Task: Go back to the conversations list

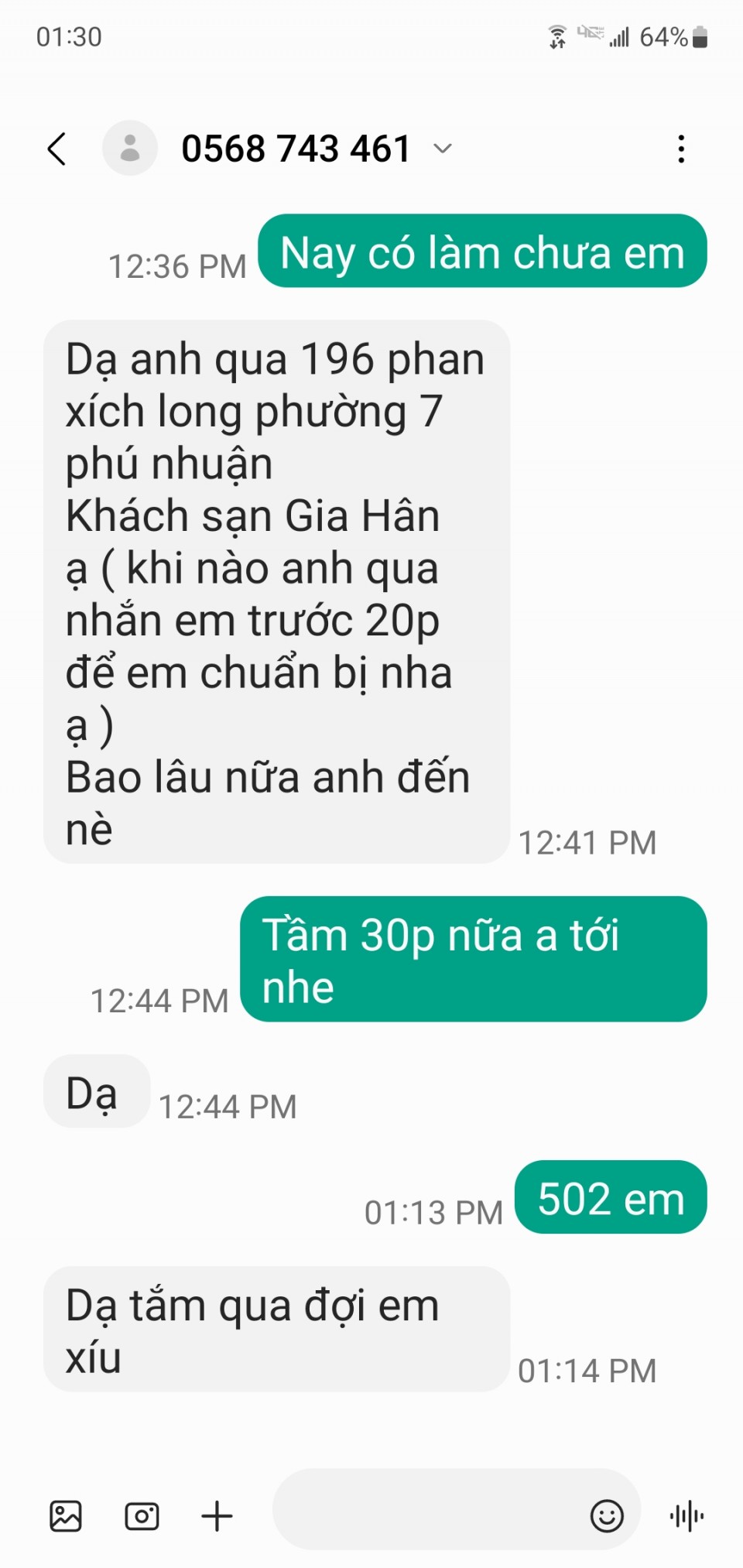Action: coord(56,149)
